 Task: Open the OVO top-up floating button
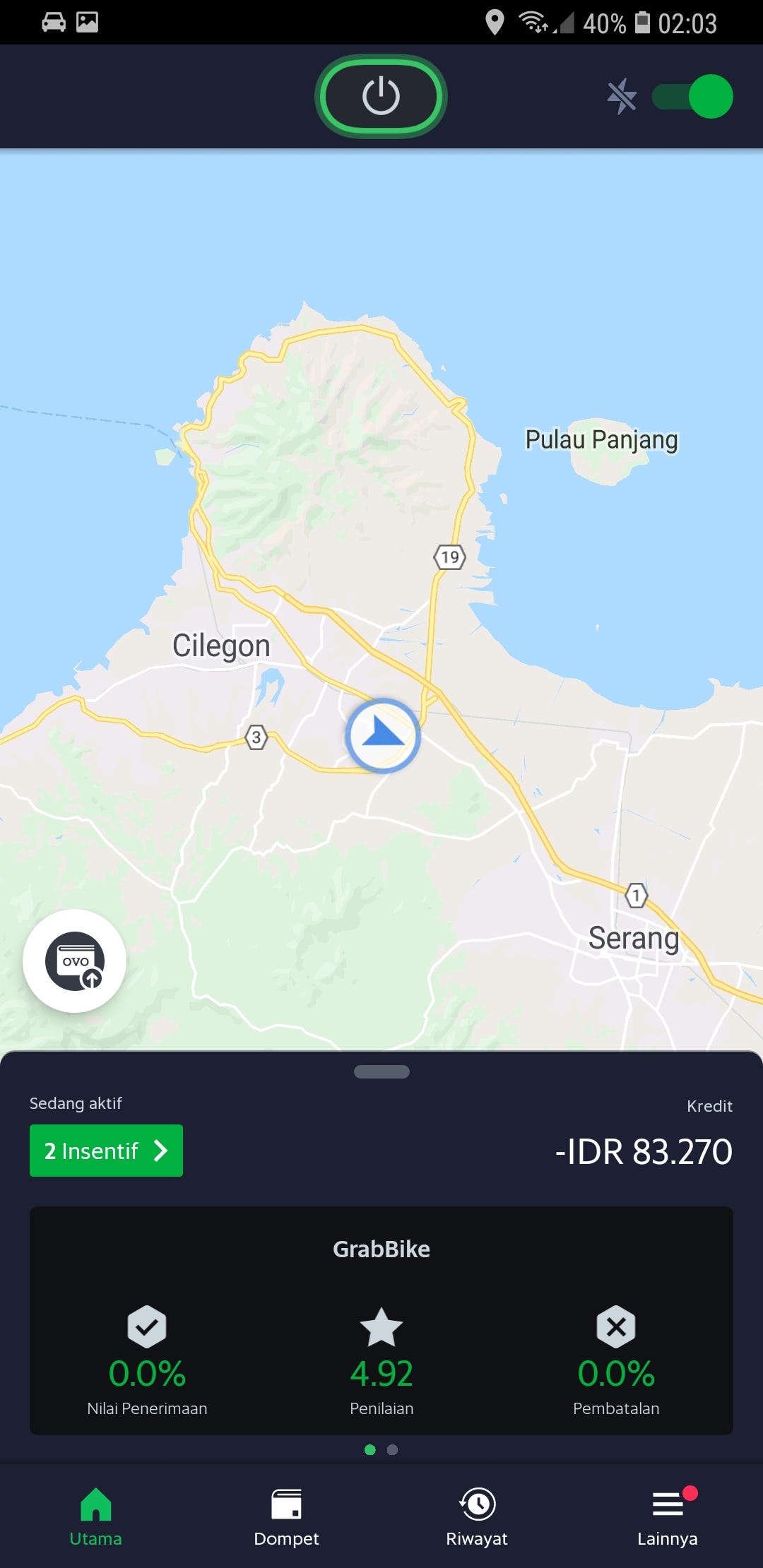coord(75,961)
